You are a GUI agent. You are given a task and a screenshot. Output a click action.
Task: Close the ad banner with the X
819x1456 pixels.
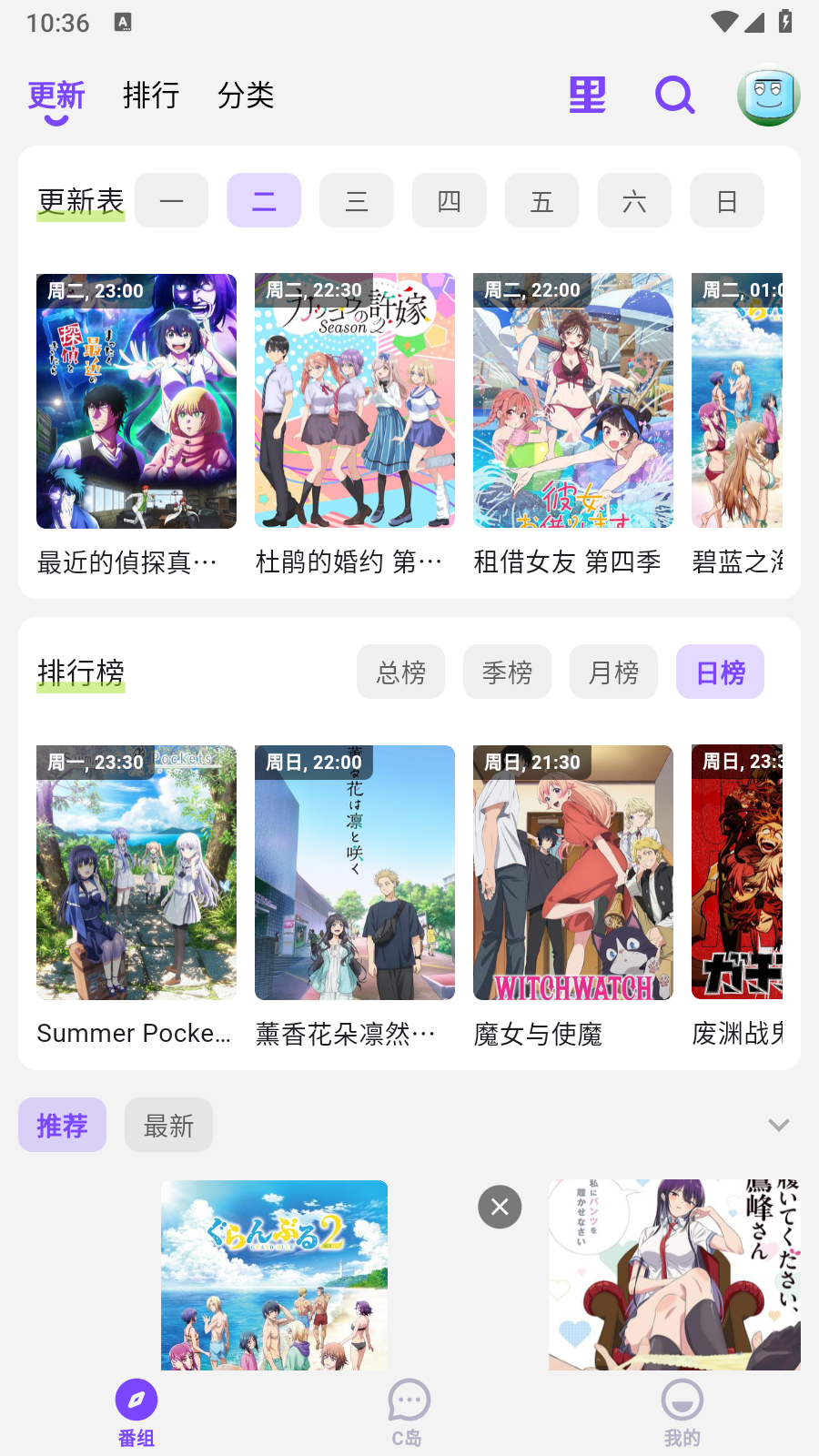click(500, 1207)
